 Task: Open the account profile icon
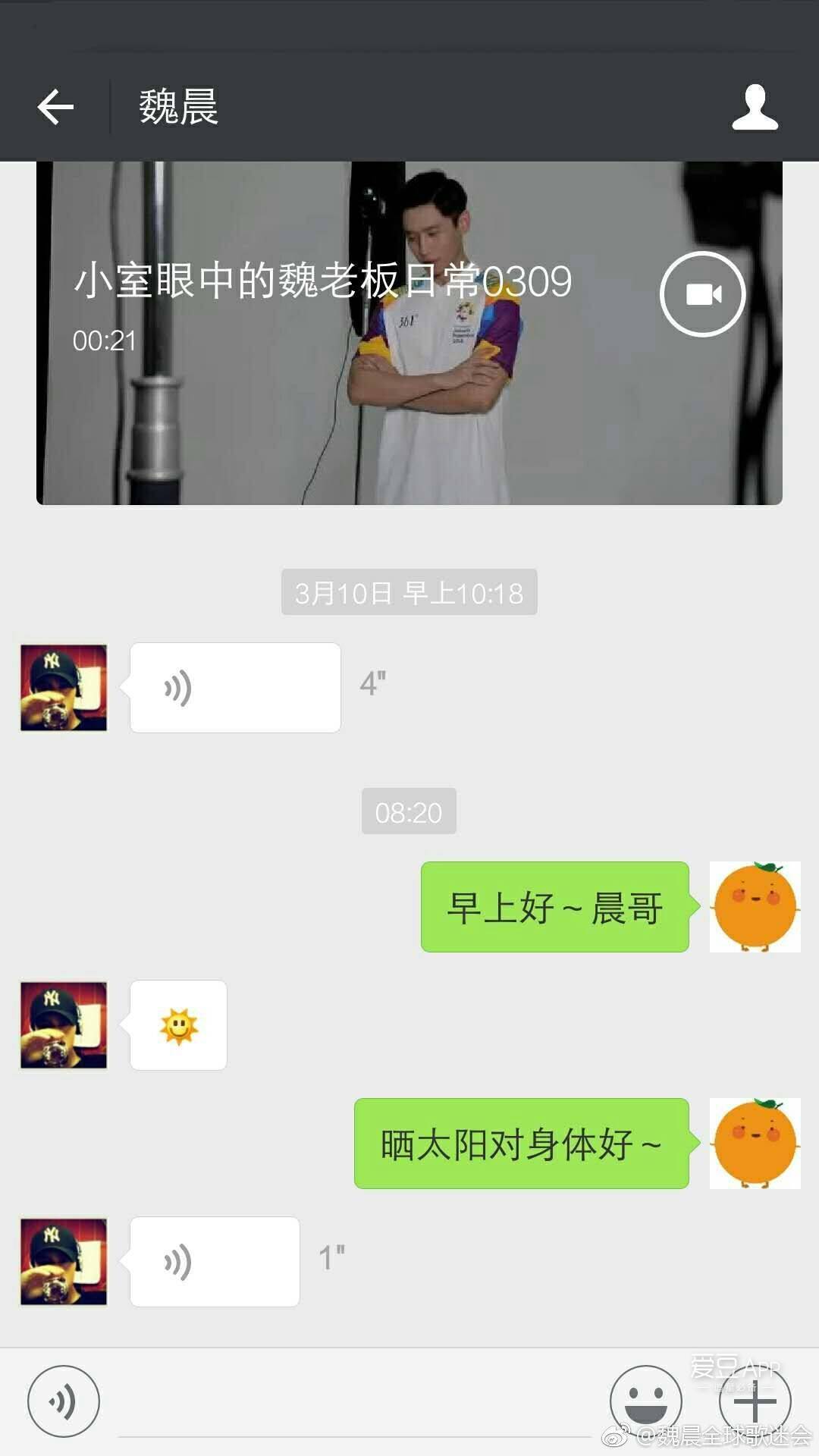pos(755,107)
